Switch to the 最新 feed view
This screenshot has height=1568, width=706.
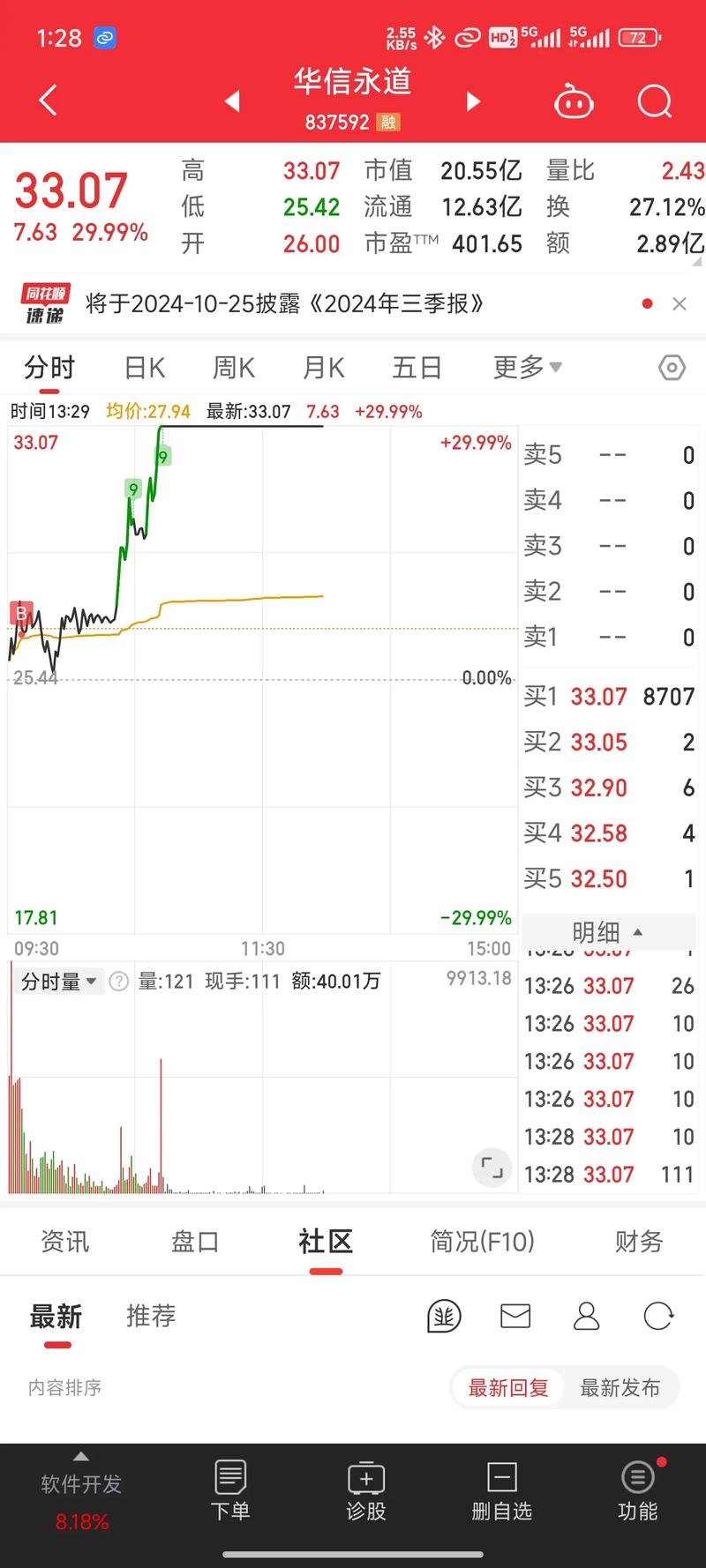(x=56, y=1316)
